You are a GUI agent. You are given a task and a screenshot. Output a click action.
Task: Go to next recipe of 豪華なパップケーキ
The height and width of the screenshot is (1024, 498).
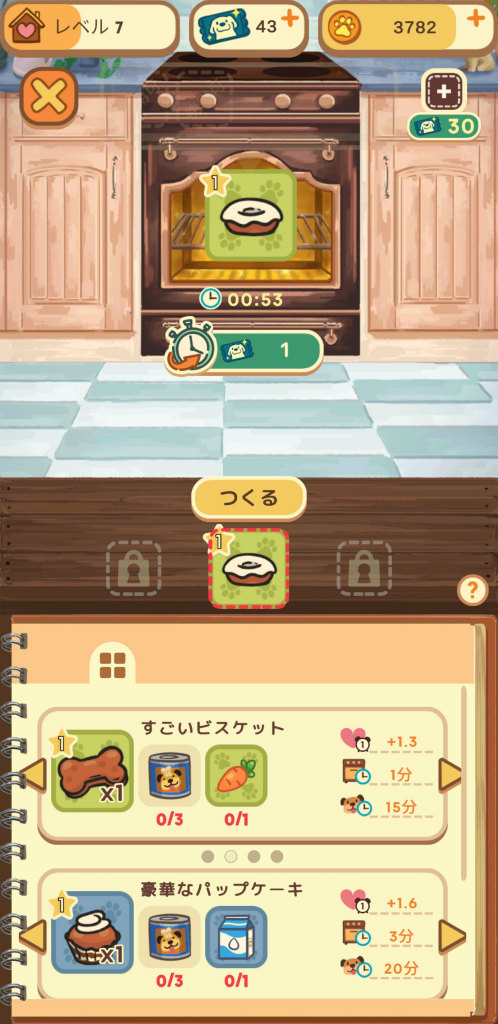pos(451,936)
